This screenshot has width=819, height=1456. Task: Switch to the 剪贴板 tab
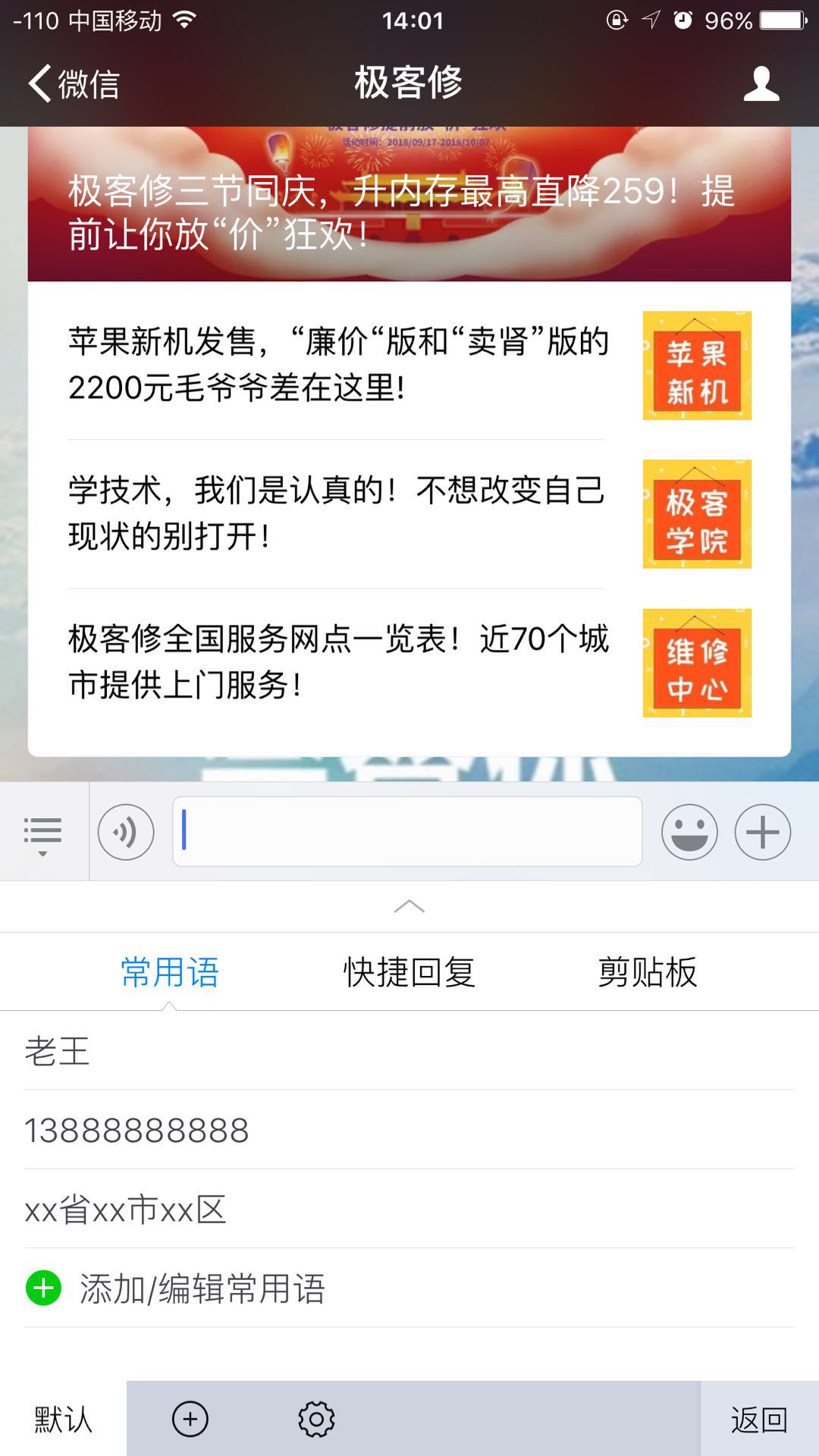click(647, 972)
